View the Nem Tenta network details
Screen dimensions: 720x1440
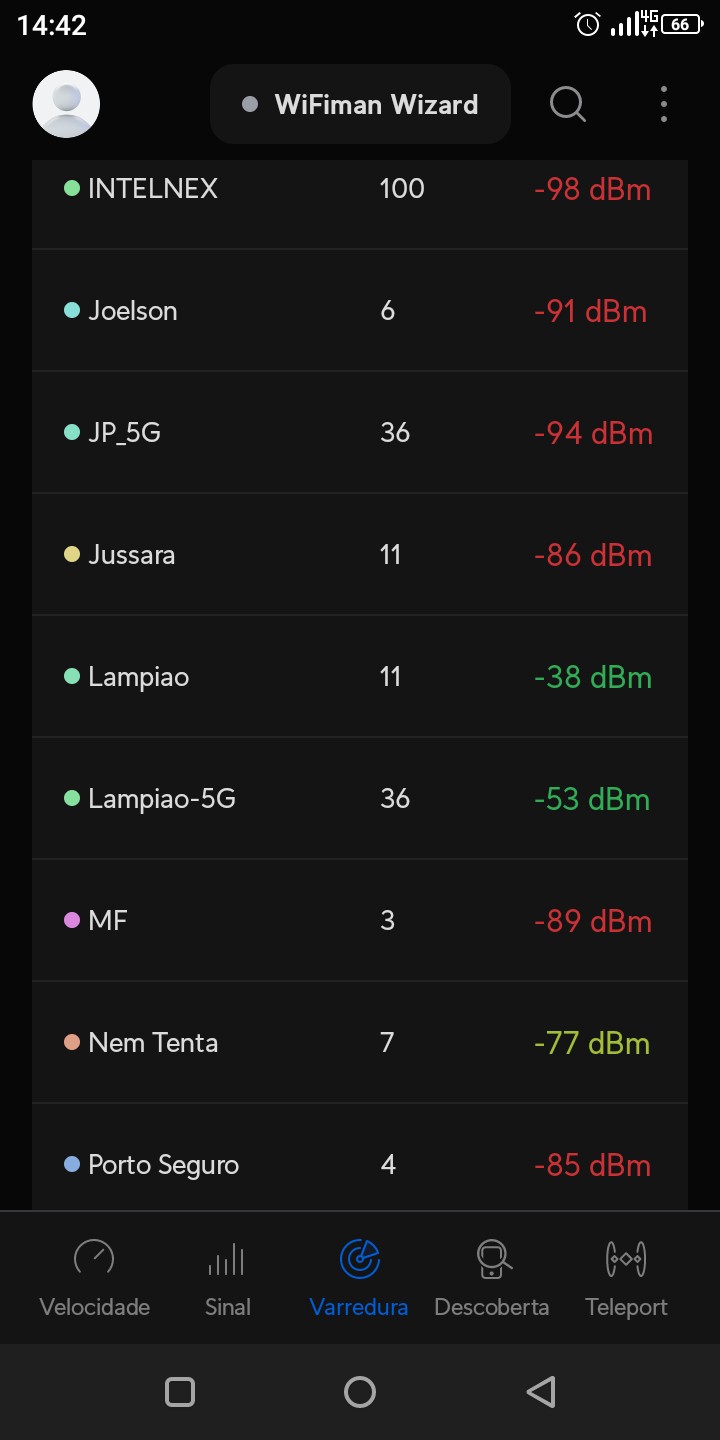pos(360,1043)
